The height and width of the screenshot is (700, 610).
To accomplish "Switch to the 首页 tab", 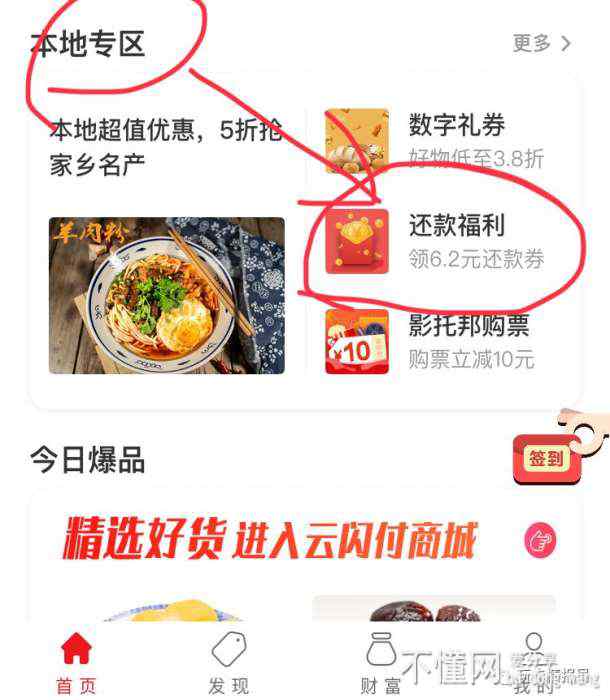I will click(76, 663).
